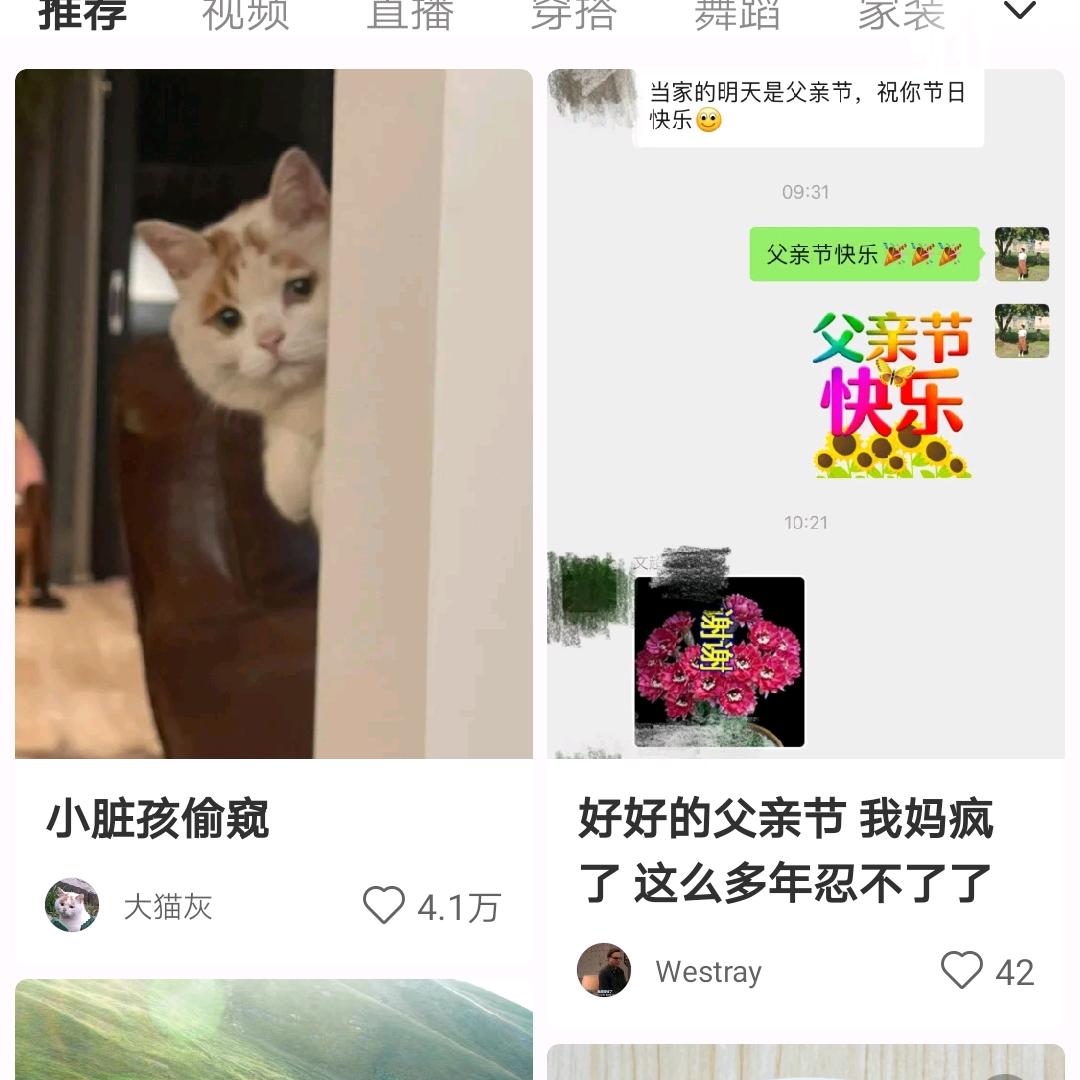Like the post by Westray

click(x=962, y=971)
